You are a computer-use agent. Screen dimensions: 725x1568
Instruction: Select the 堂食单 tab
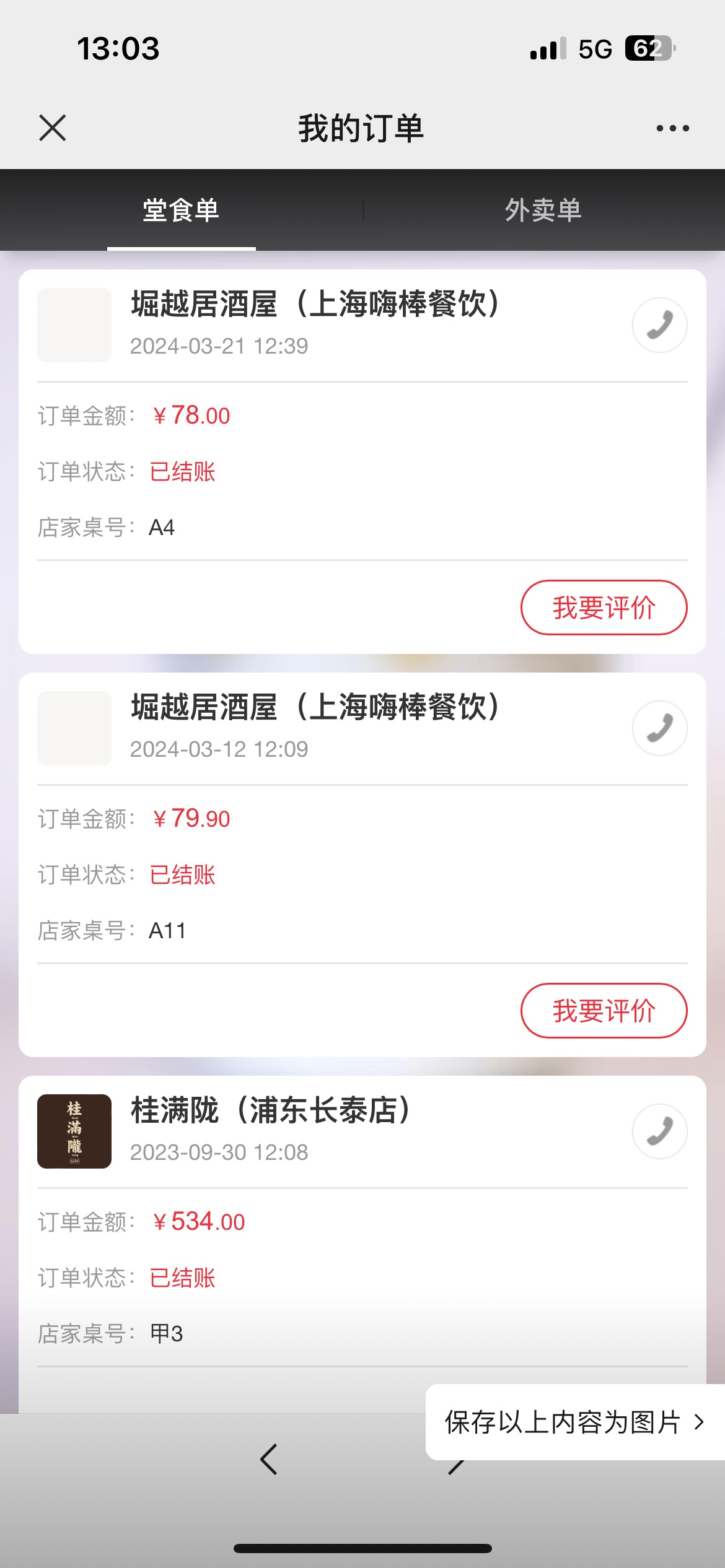(181, 210)
